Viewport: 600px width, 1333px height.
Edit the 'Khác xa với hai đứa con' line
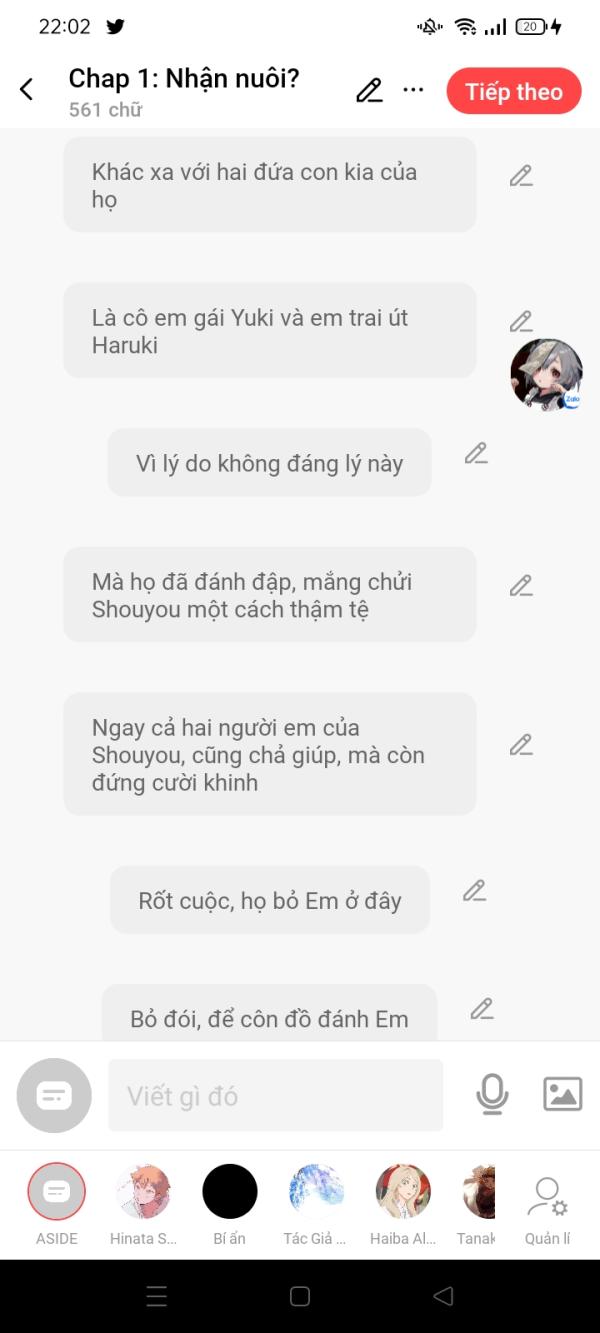[521, 176]
